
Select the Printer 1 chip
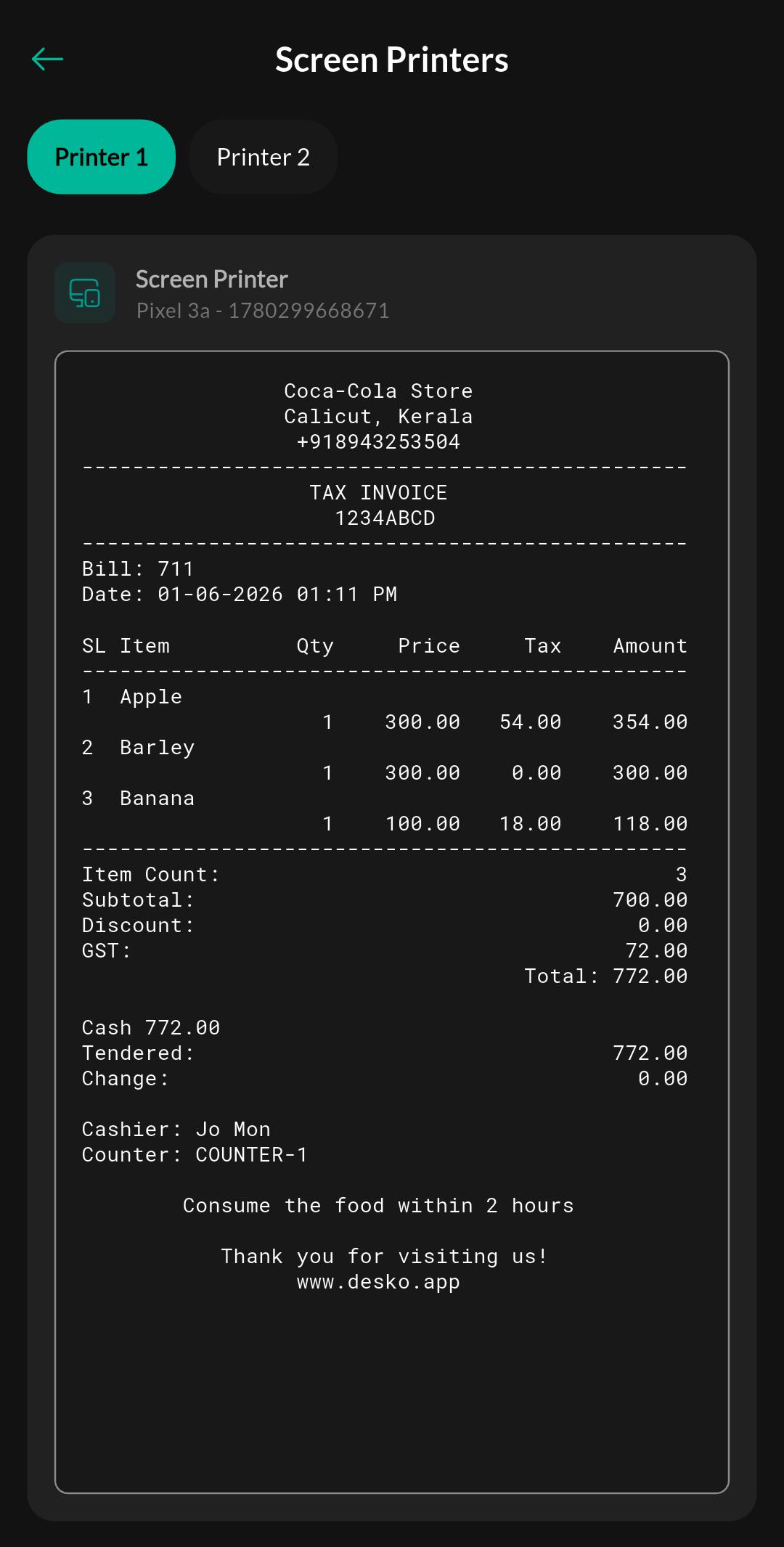pos(102,157)
